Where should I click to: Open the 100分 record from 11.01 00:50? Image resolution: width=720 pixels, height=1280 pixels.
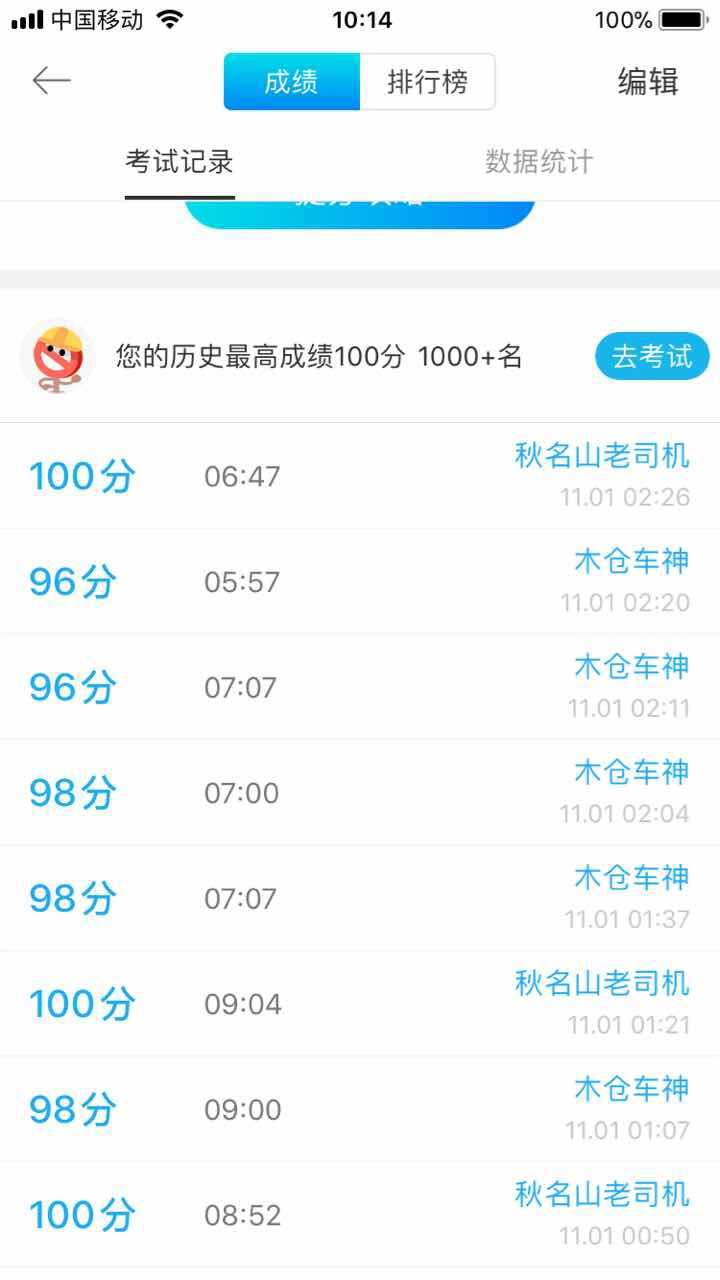tap(360, 1215)
